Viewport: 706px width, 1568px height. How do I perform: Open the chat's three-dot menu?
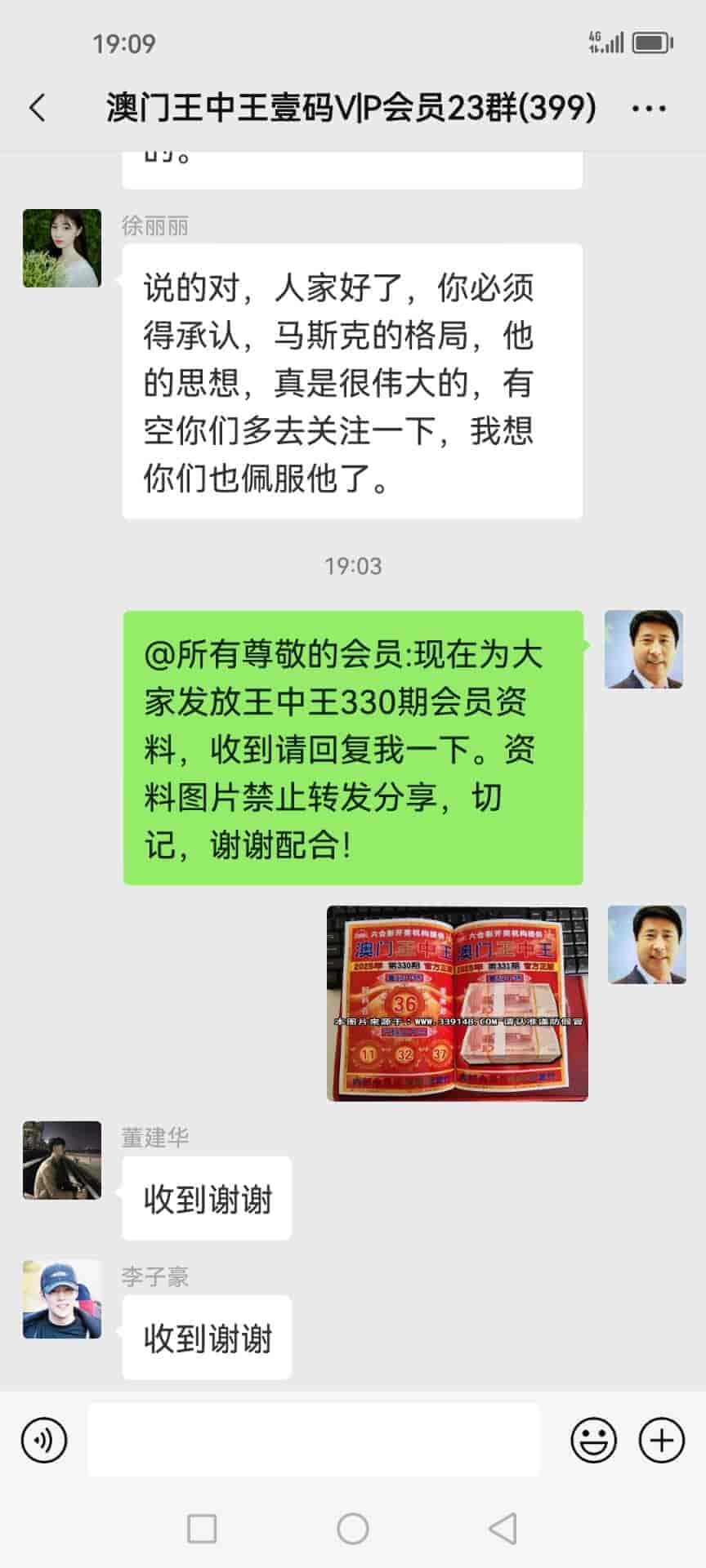[x=649, y=108]
